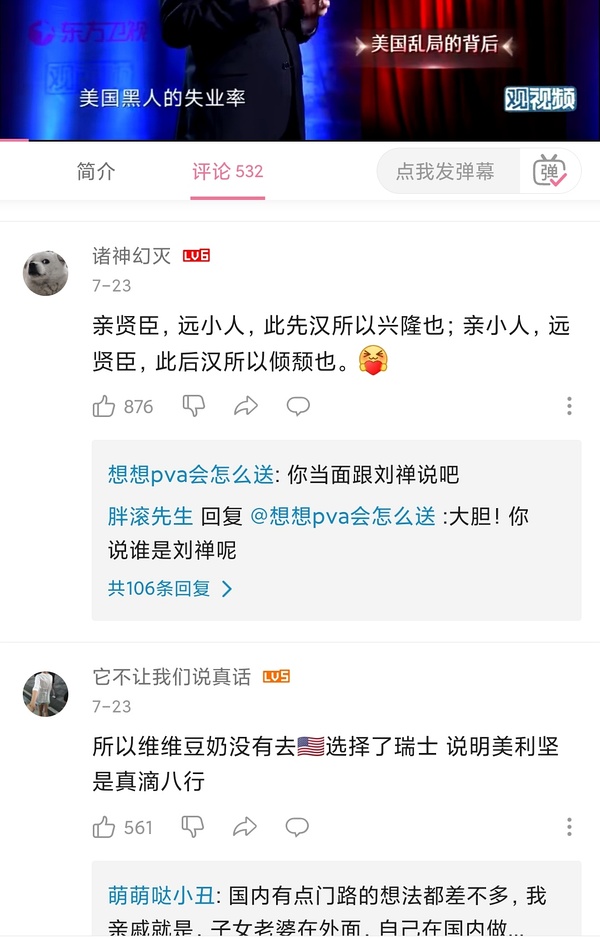Open 它不让我们说真话's avatar
Viewport: 600px width, 939px height.
[x=46, y=694]
